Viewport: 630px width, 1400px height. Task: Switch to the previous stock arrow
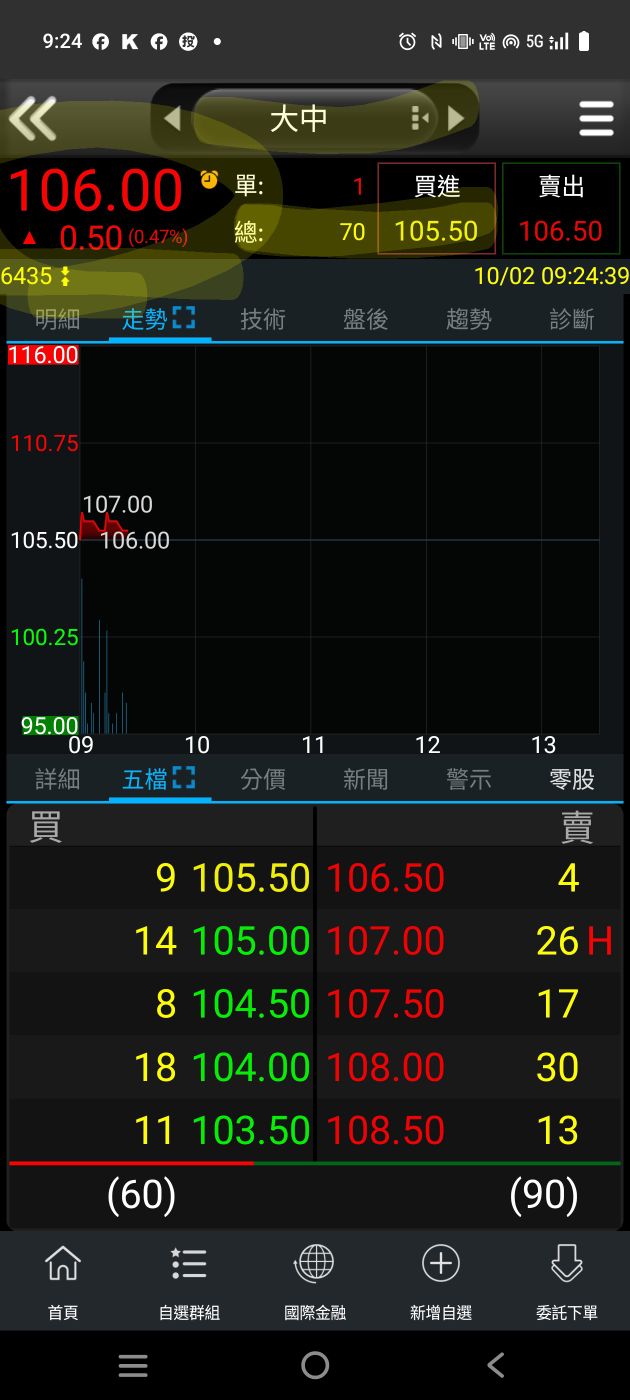pyautogui.click(x=172, y=119)
